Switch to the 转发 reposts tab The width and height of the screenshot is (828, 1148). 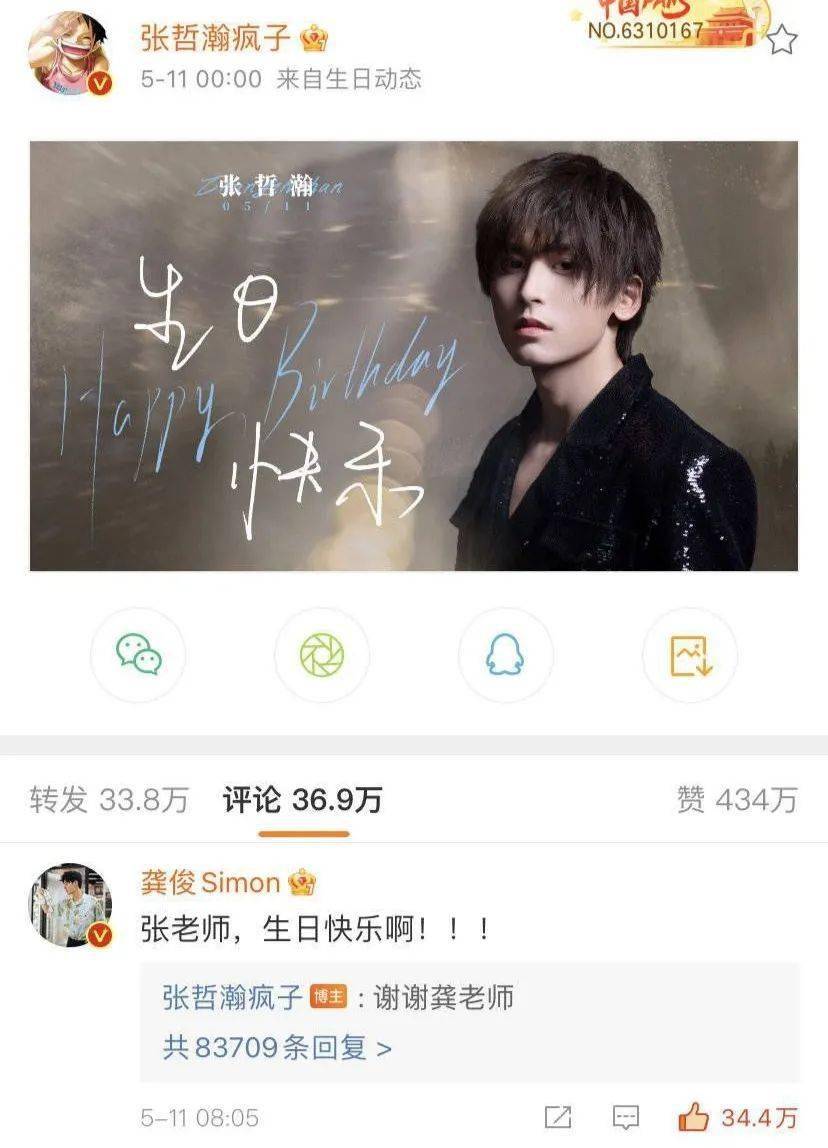108,800
